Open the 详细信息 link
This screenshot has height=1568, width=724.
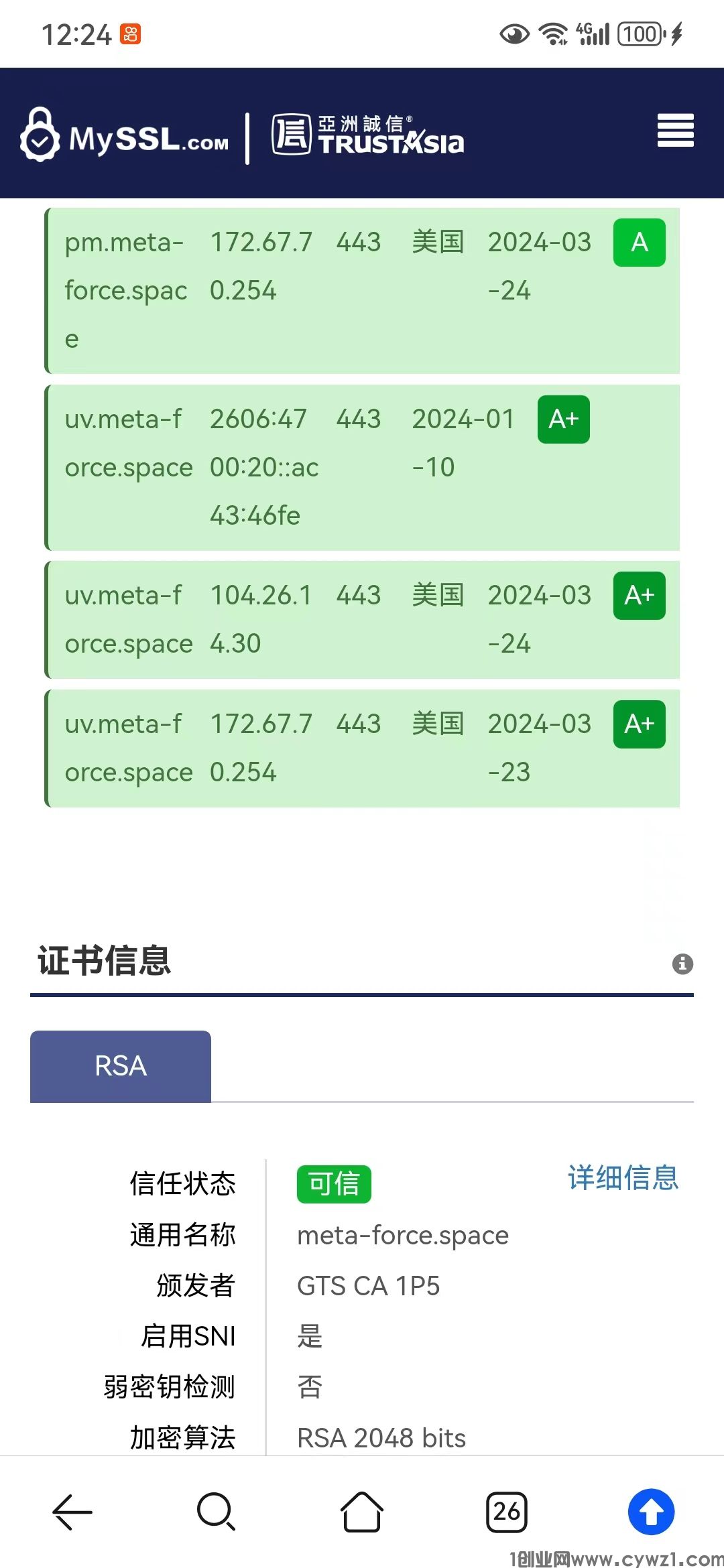623,1177
